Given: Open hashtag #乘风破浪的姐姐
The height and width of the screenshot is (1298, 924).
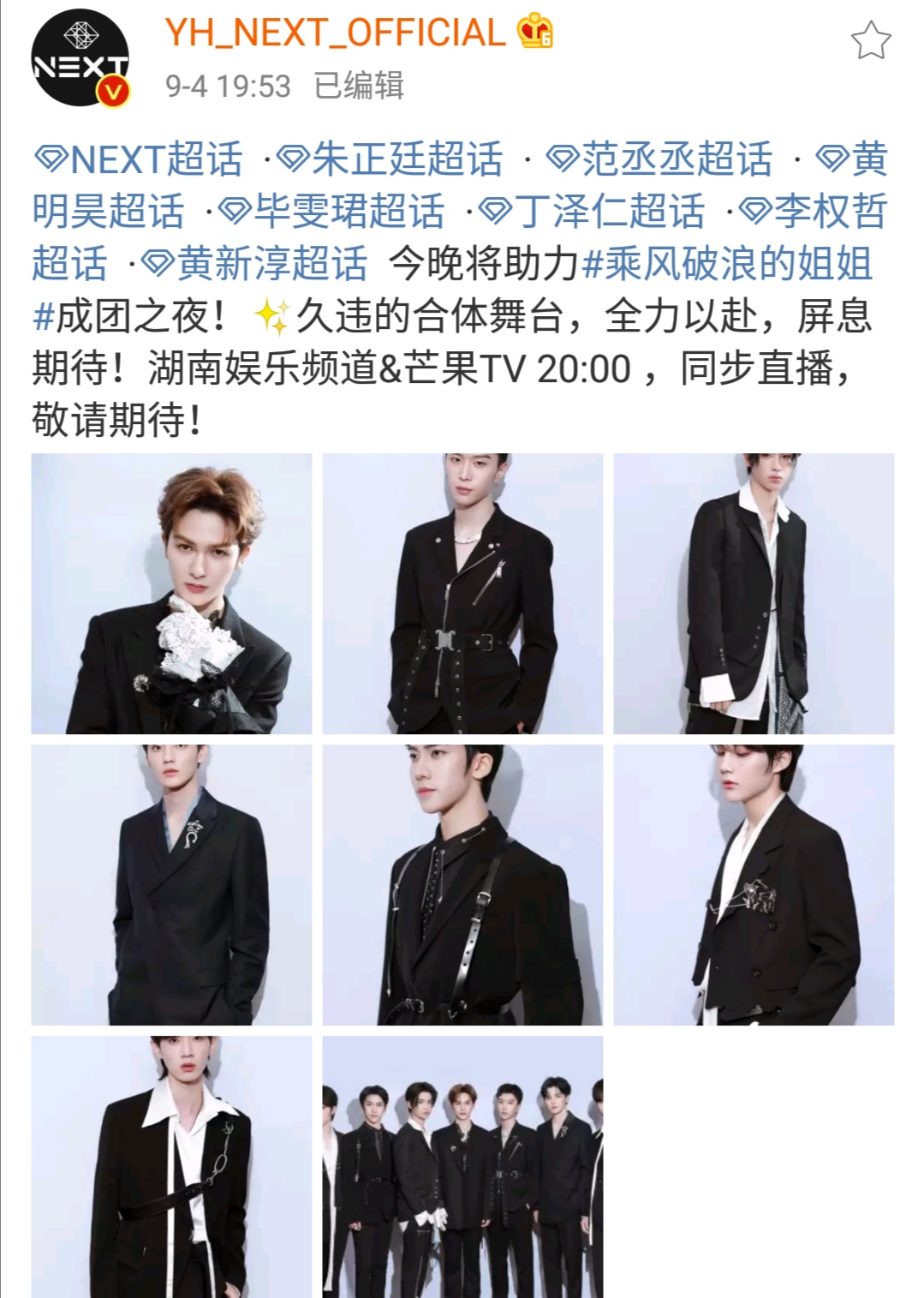Looking at the screenshot, I should [x=728, y=263].
